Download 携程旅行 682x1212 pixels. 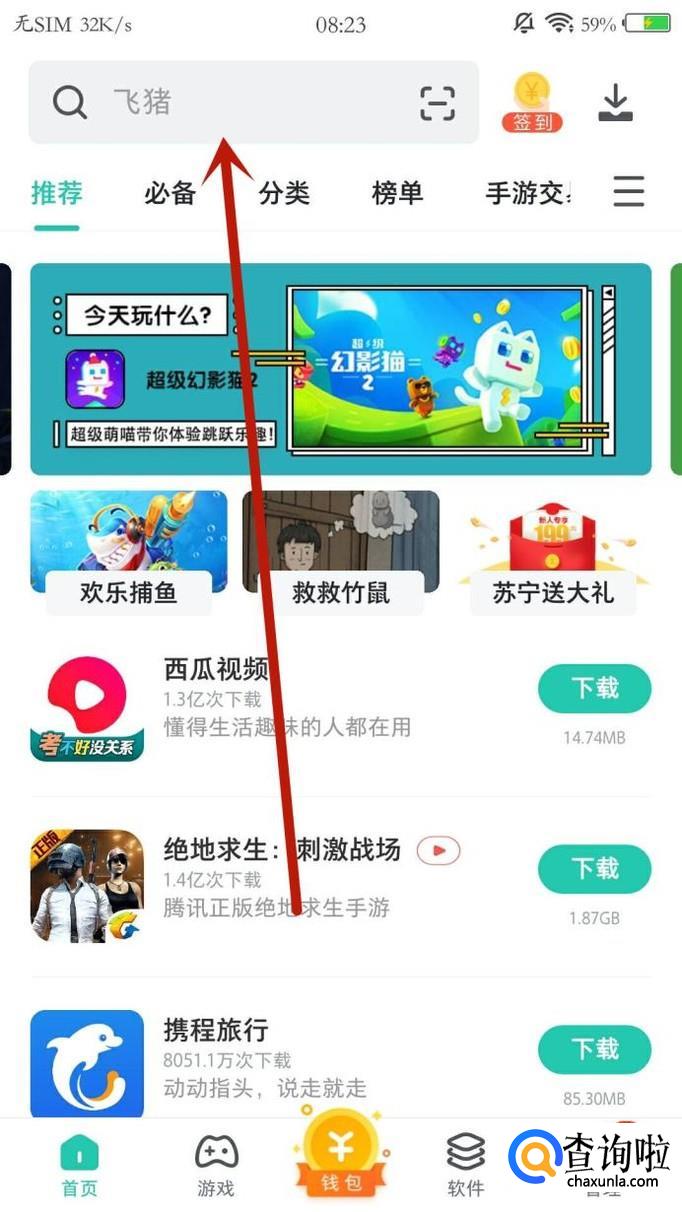pyautogui.click(x=594, y=1048)
